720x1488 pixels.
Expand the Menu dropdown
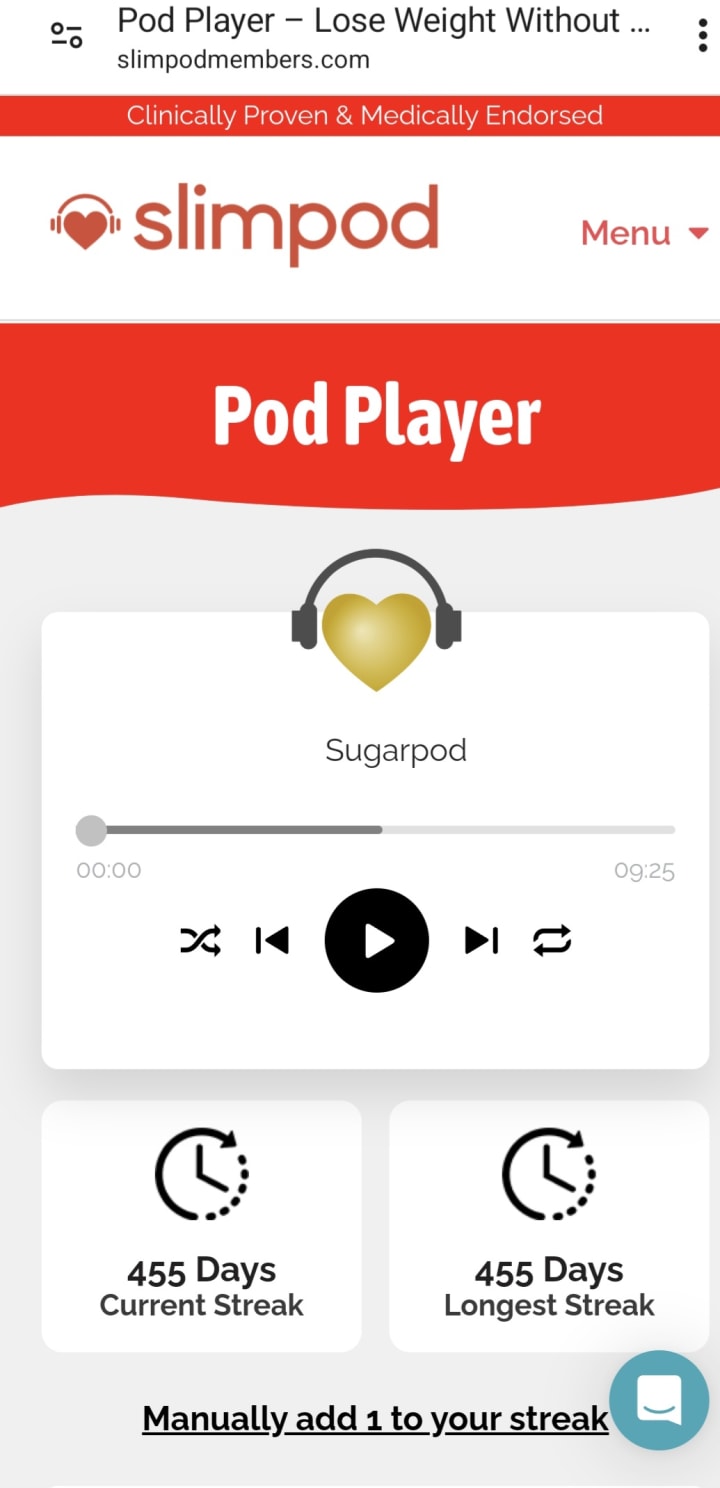pyautogui.click(x=644, y=233)
